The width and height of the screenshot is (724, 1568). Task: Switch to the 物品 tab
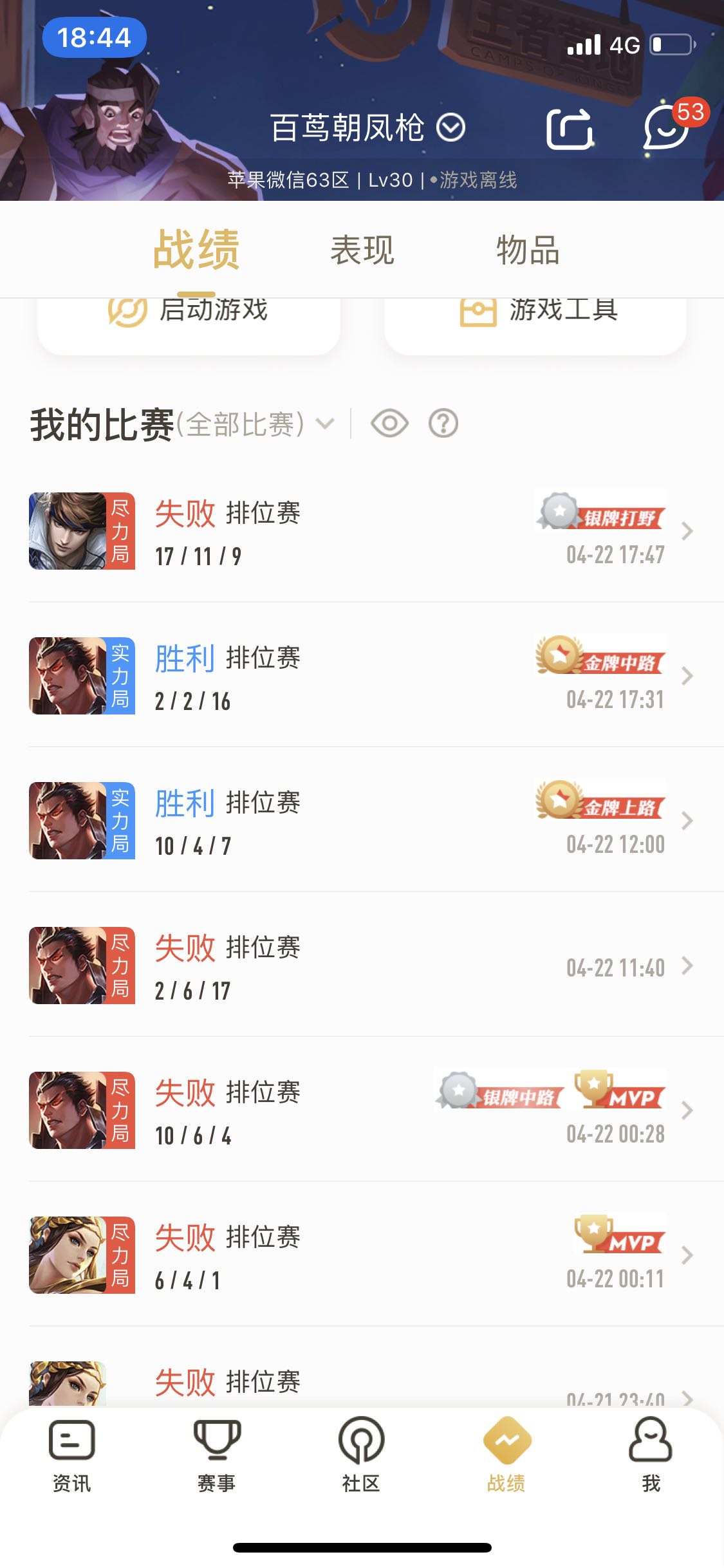(x=527, y=250)
